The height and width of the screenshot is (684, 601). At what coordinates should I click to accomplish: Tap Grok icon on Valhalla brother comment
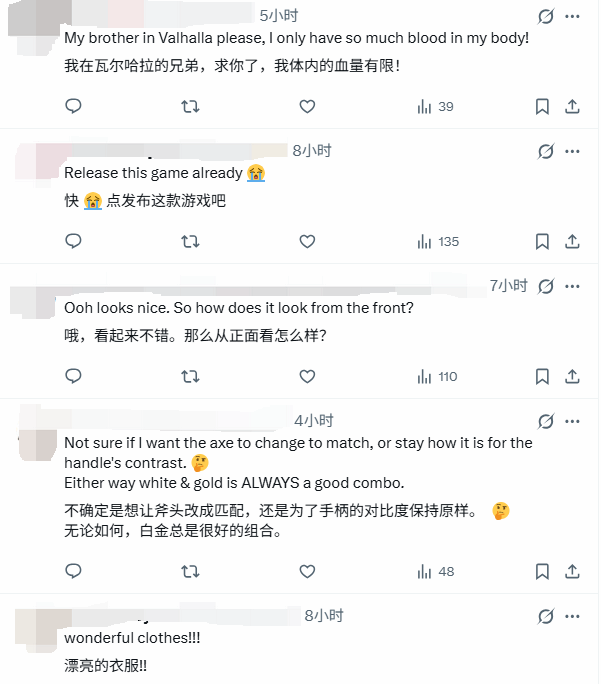coord(546,16)
